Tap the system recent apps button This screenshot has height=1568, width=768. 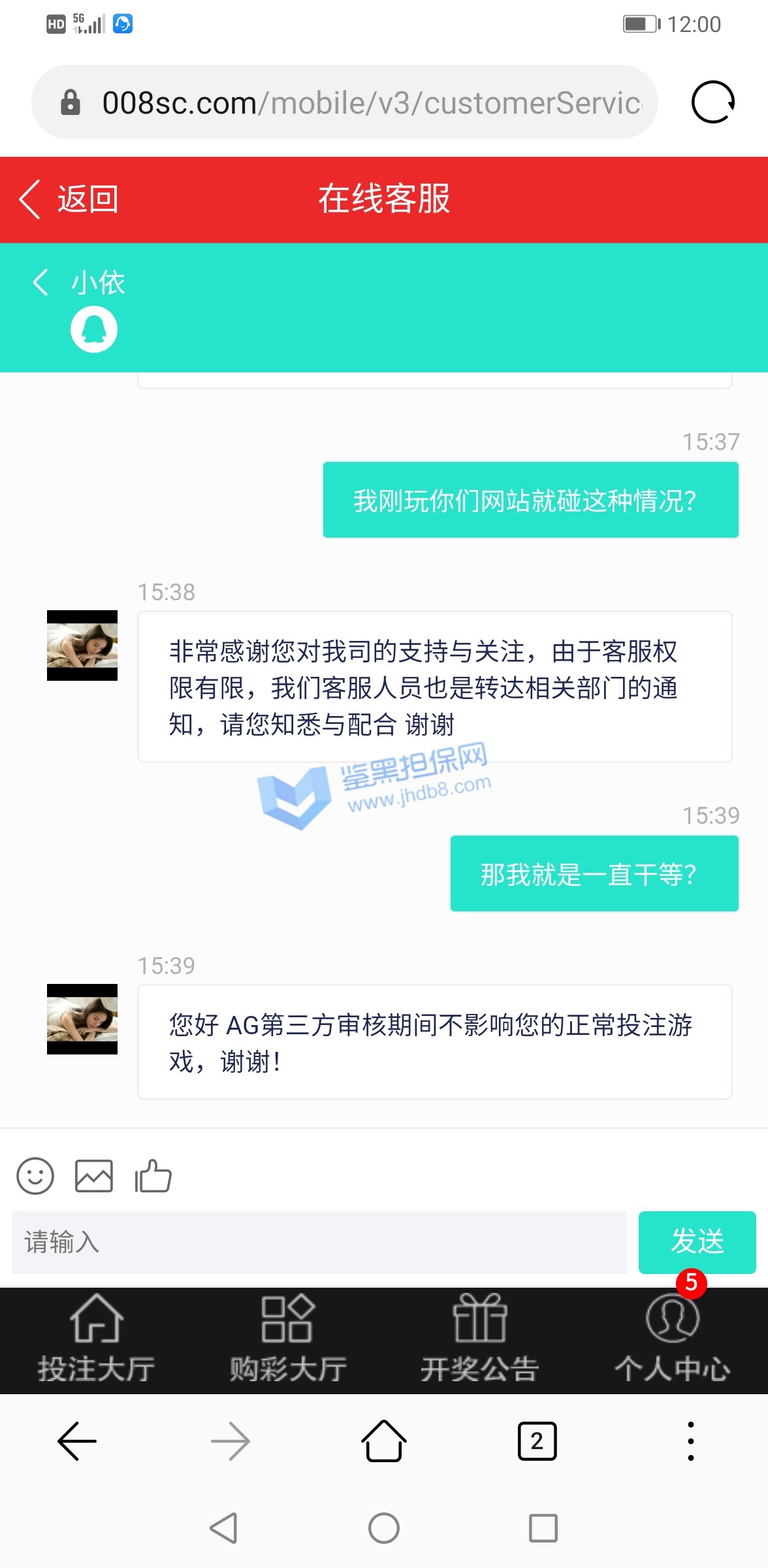coord(543,1528)
